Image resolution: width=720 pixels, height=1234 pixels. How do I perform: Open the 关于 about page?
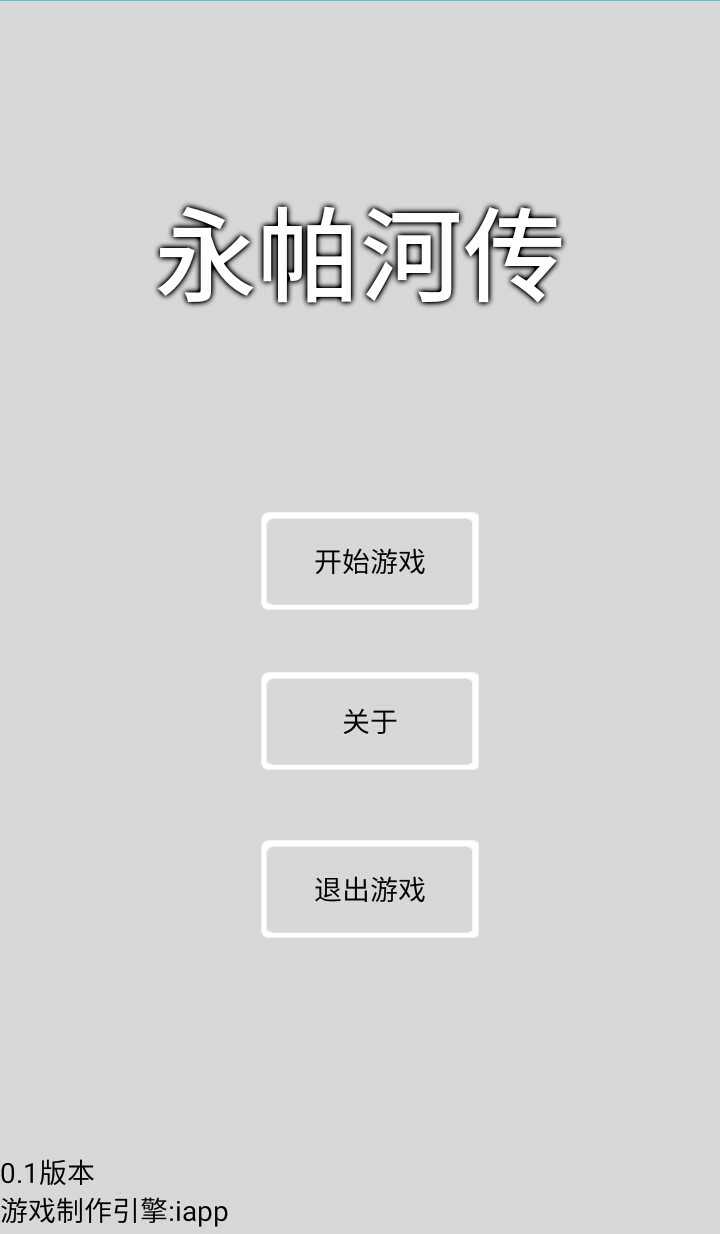coord(370,721)
